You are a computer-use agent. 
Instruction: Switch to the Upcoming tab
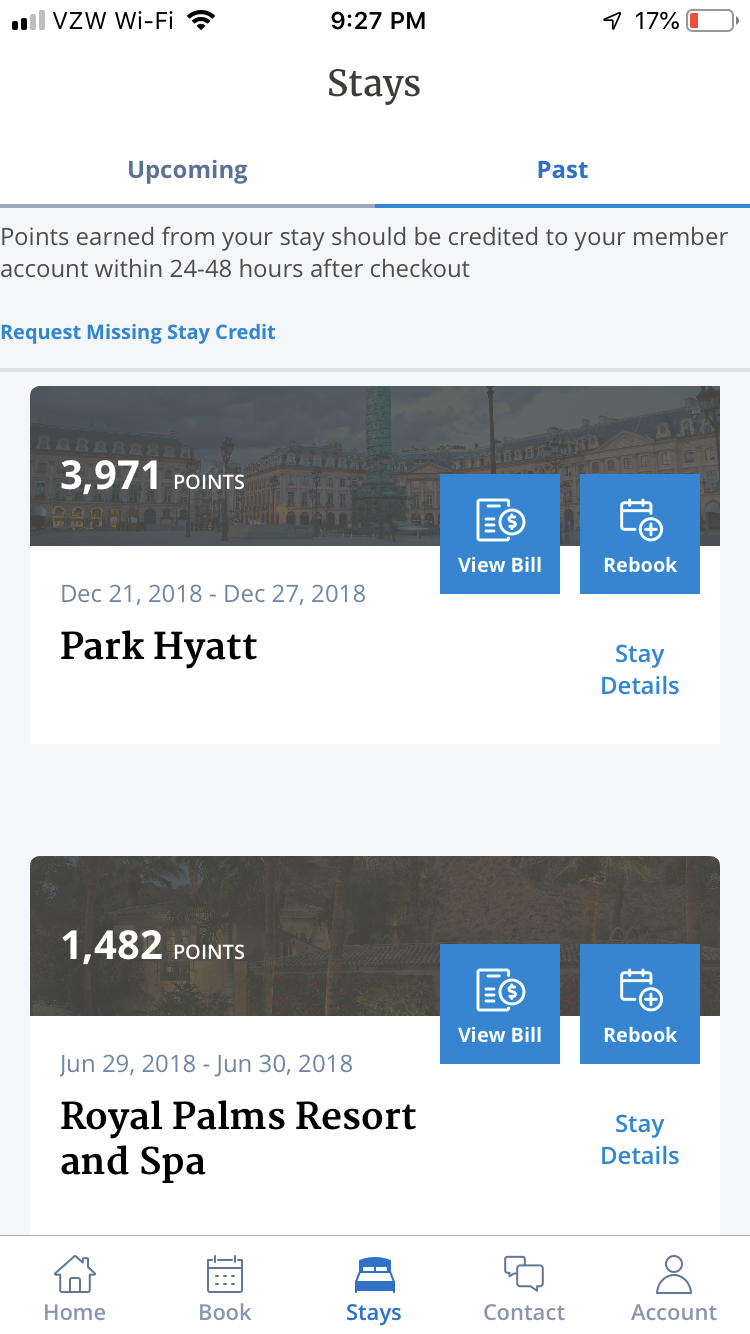coord(187,169)
